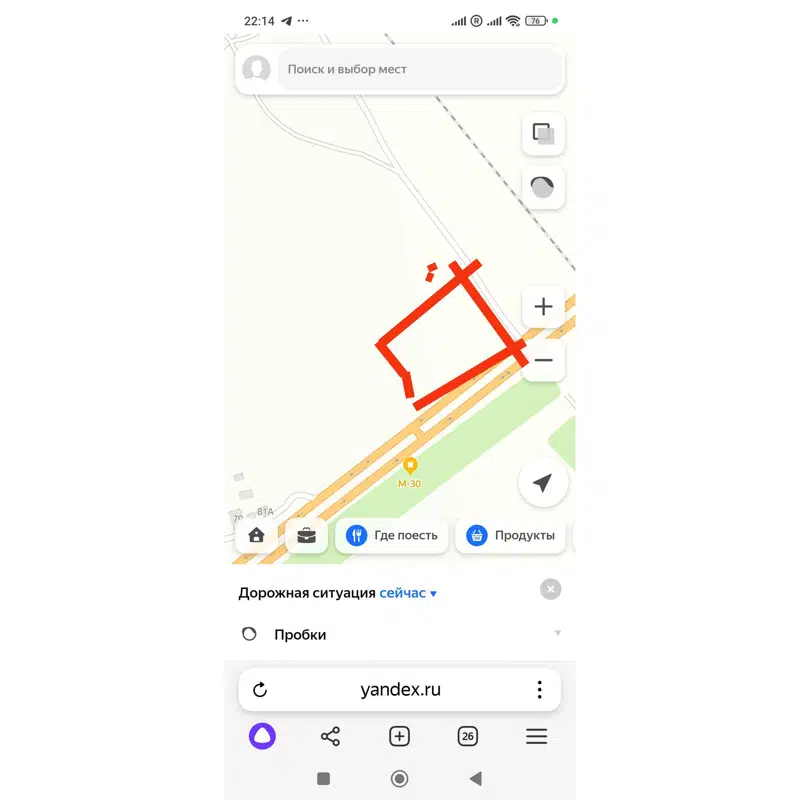Close the 'Дорожная ситуация' panel
The height and width of the screenshot is (800, 800).
pyautogui.click(x=550, y=589)
